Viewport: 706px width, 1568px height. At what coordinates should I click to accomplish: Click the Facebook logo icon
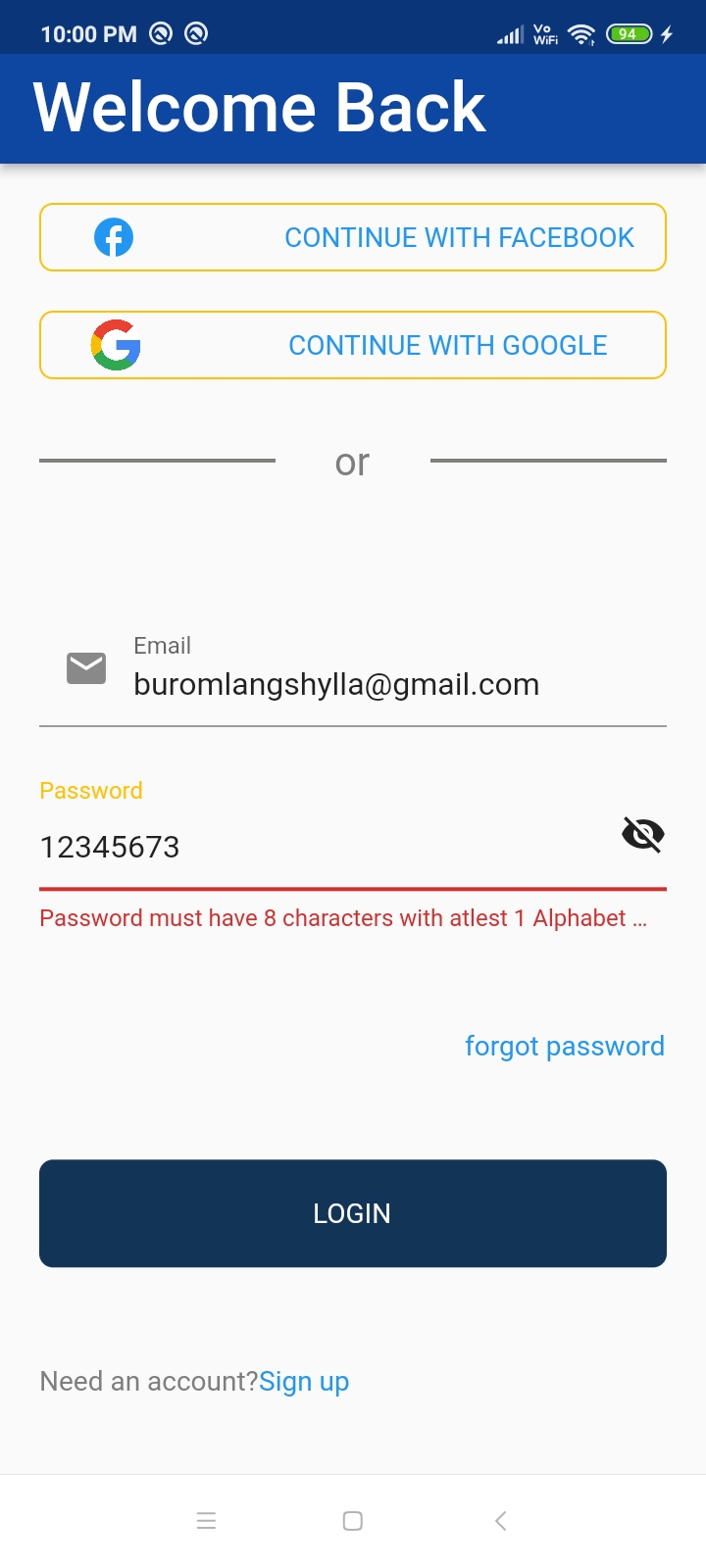coord(115,236)
